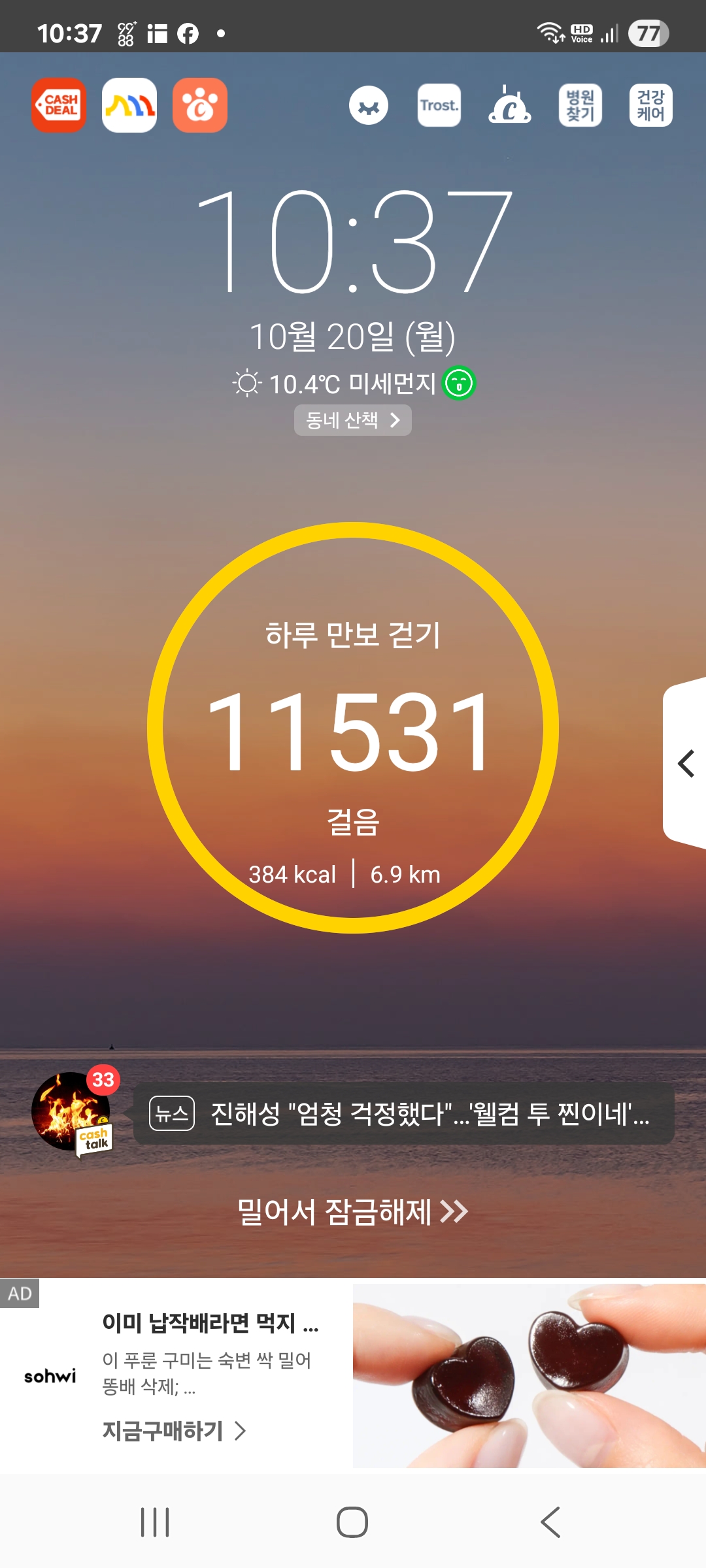706x1568 pixels.
Task: Open the 병원찾기 hospital finder
Action: [x=580, y=105]
